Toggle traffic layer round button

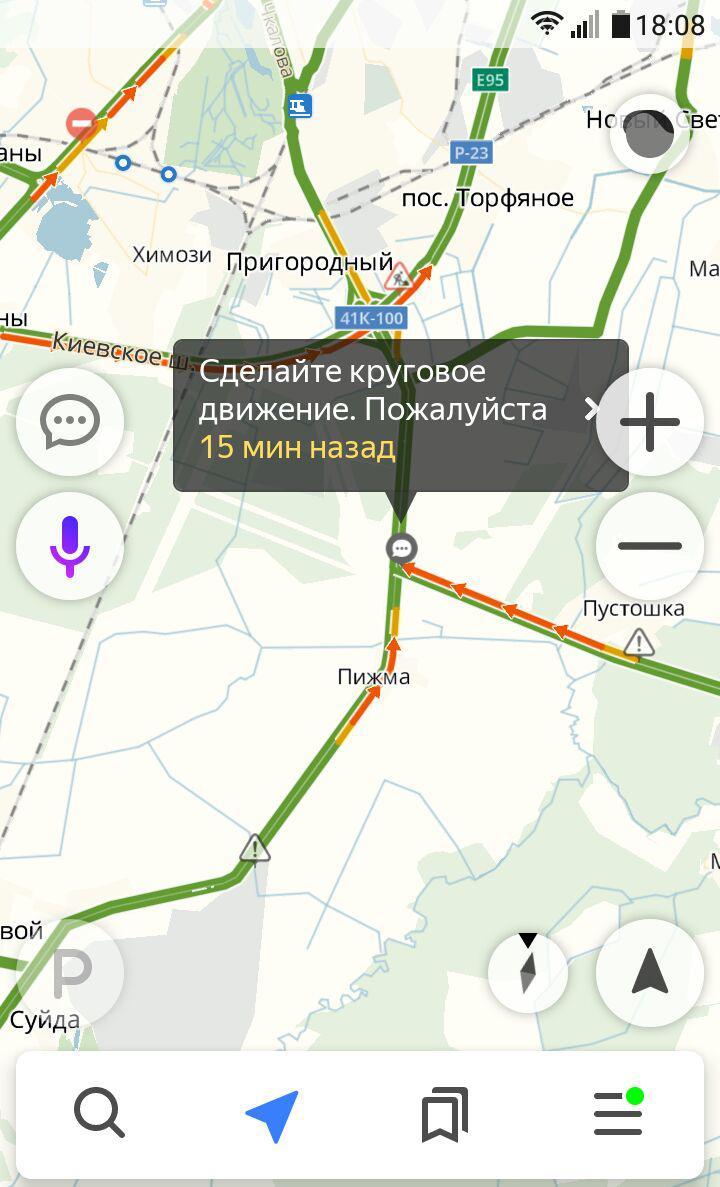click(x=650, y=135)
